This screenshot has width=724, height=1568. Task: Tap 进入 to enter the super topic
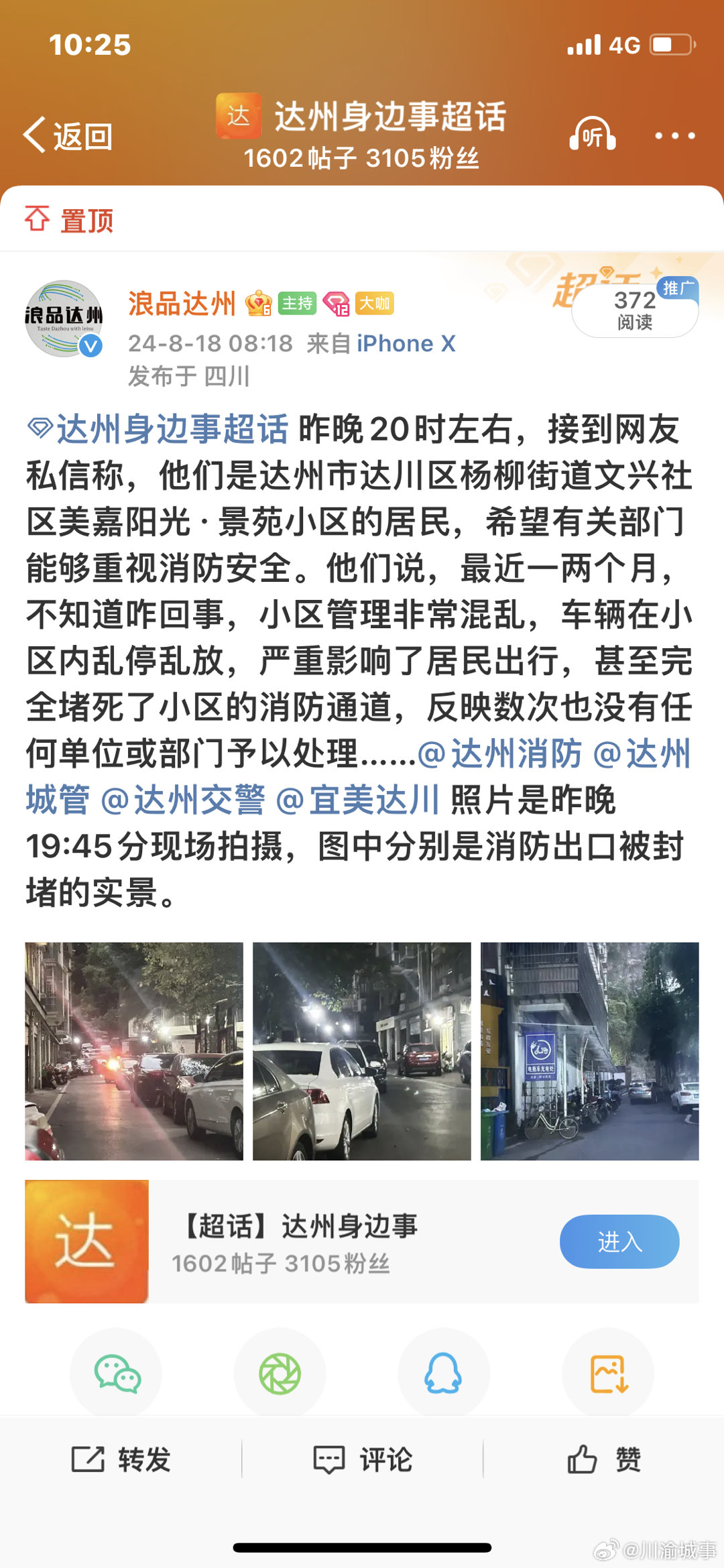click(x=619, y=1242)
